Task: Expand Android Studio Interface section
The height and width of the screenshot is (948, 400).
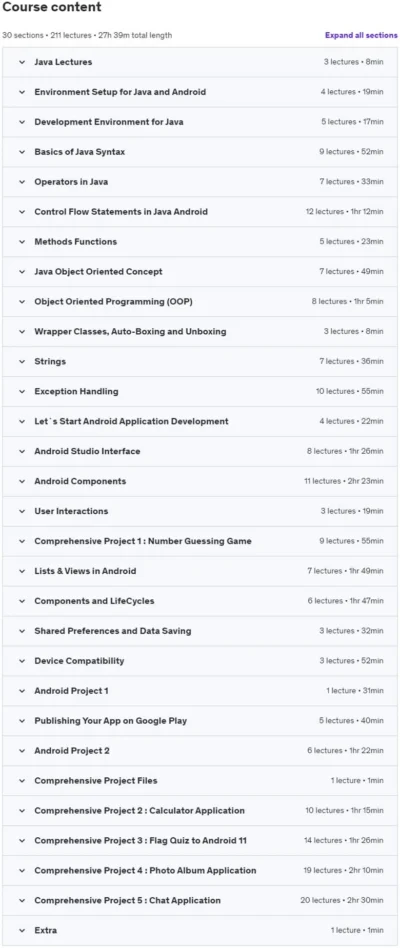Action: 200,451
